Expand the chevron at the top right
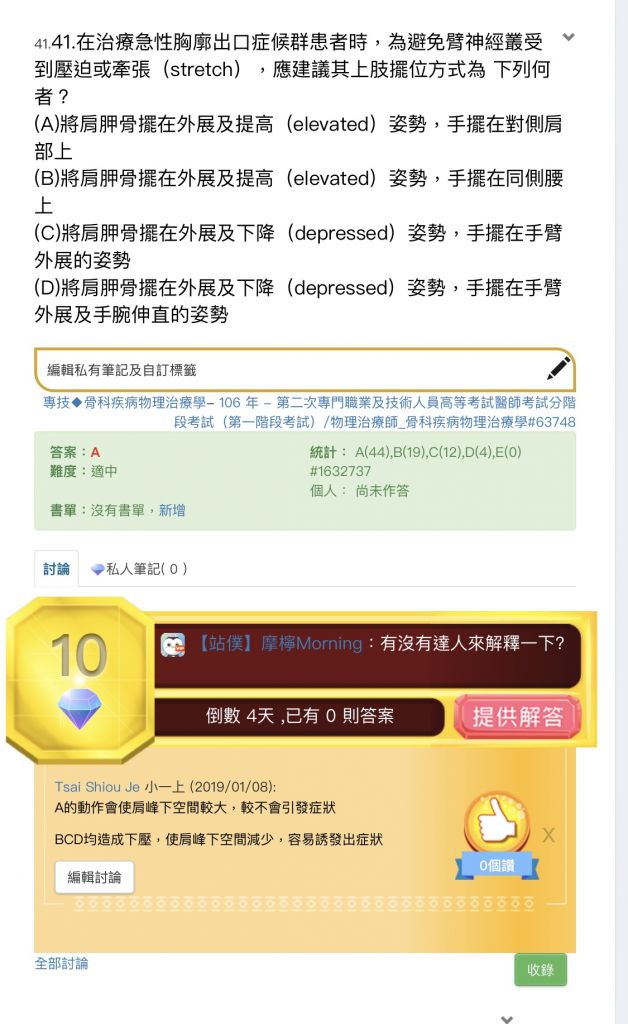628x1024 pixels. pos(568,38)
